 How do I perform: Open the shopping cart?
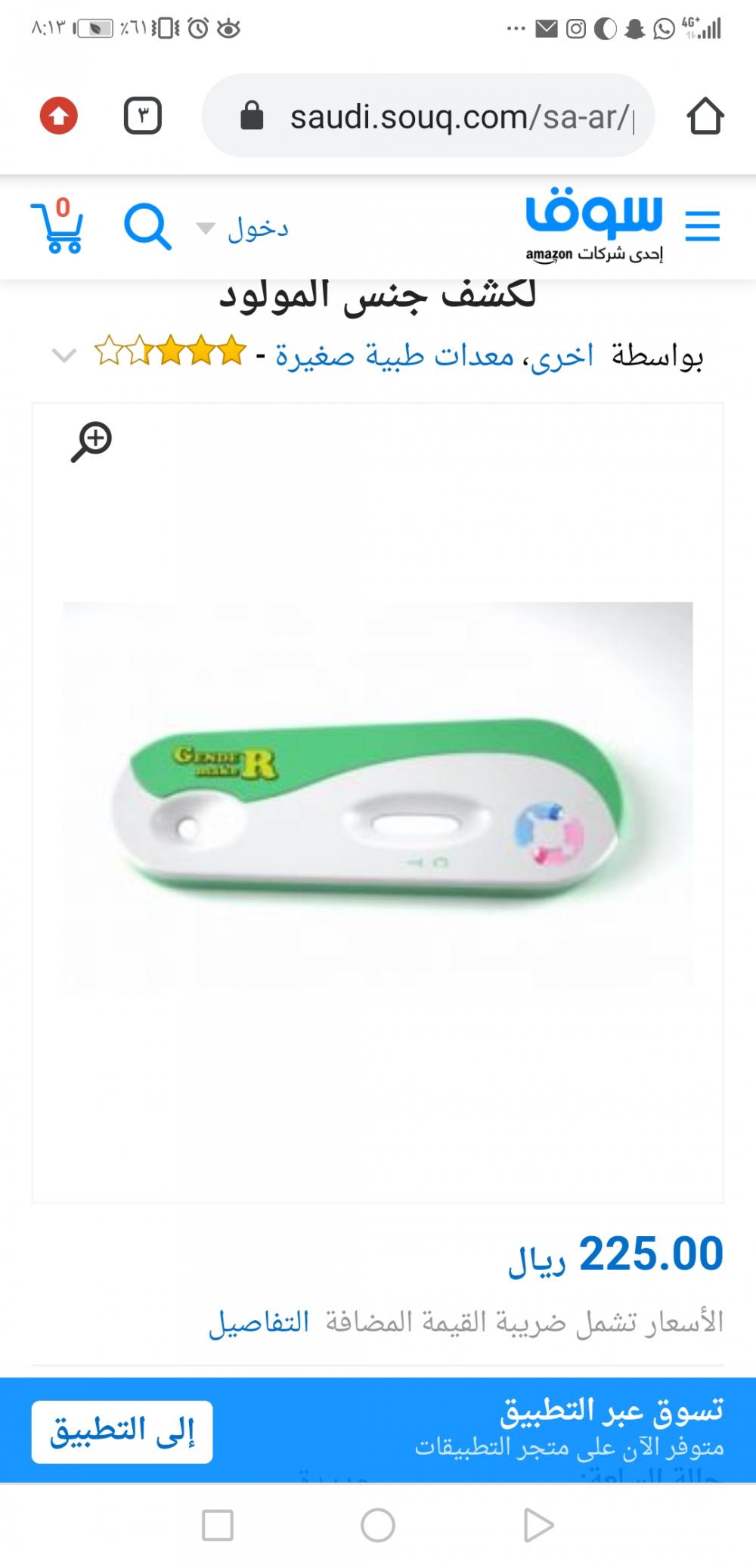57,227
